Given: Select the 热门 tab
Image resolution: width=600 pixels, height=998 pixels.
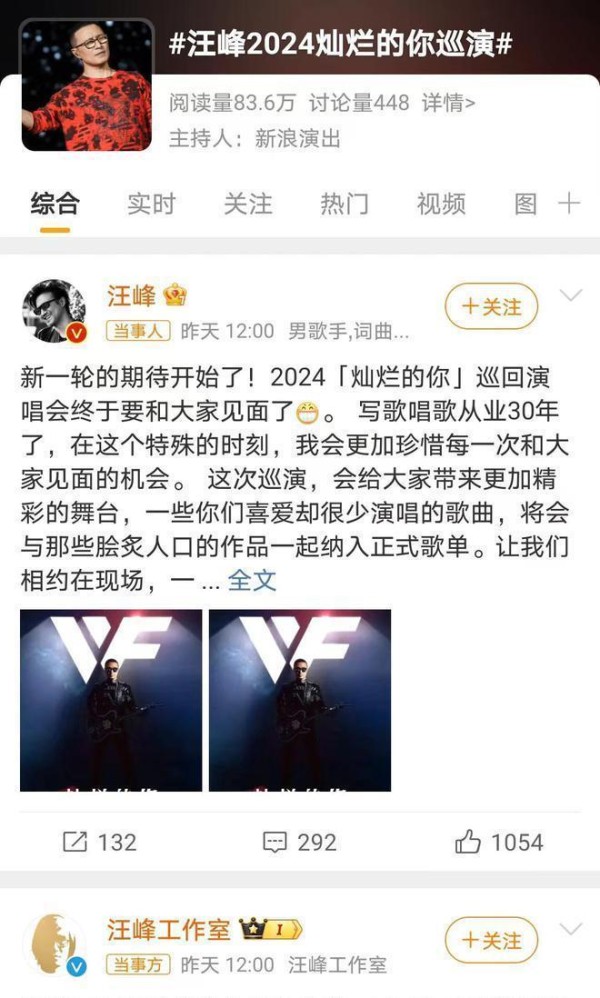Looking at the screenshot, I should click(344, 204).
